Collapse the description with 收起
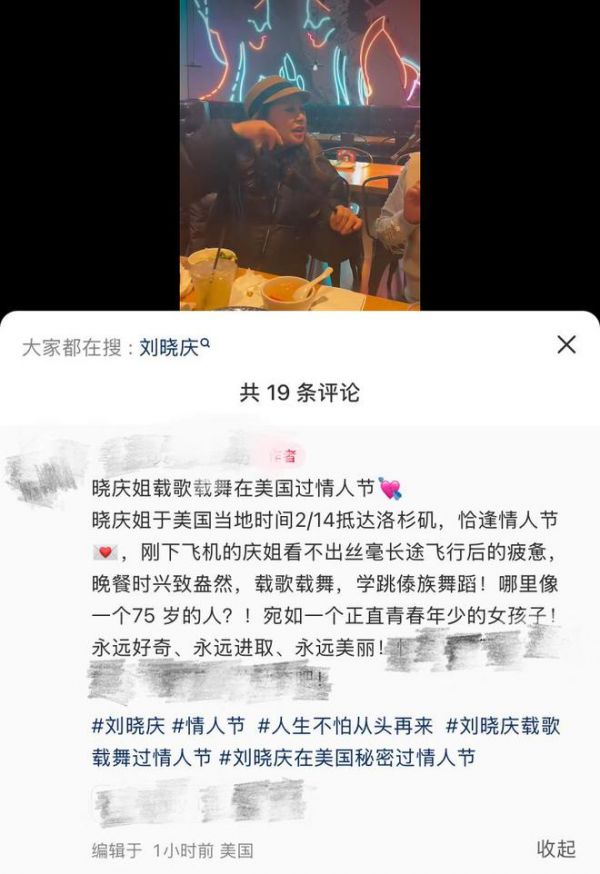 pos(556,849)
